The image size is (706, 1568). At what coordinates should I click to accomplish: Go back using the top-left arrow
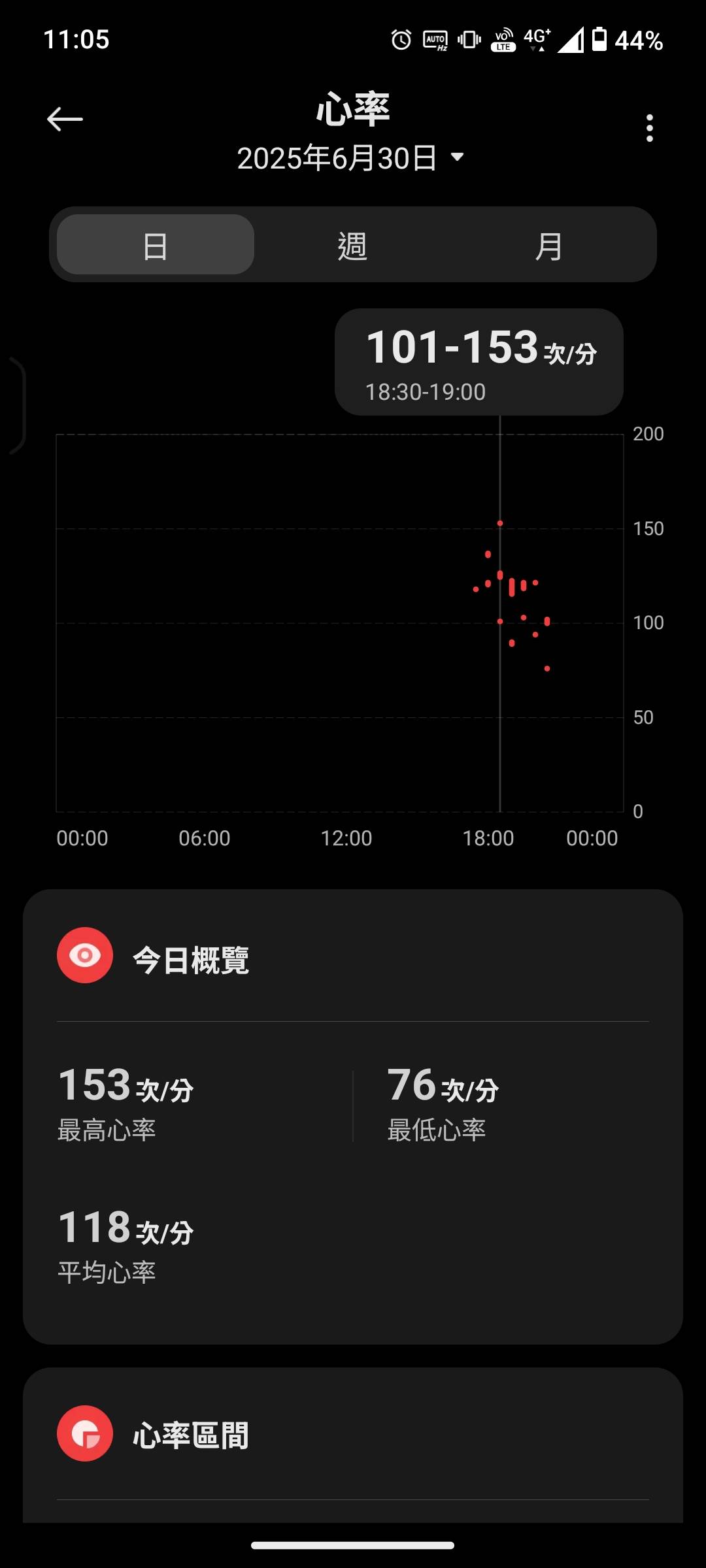tap(65, 119)
